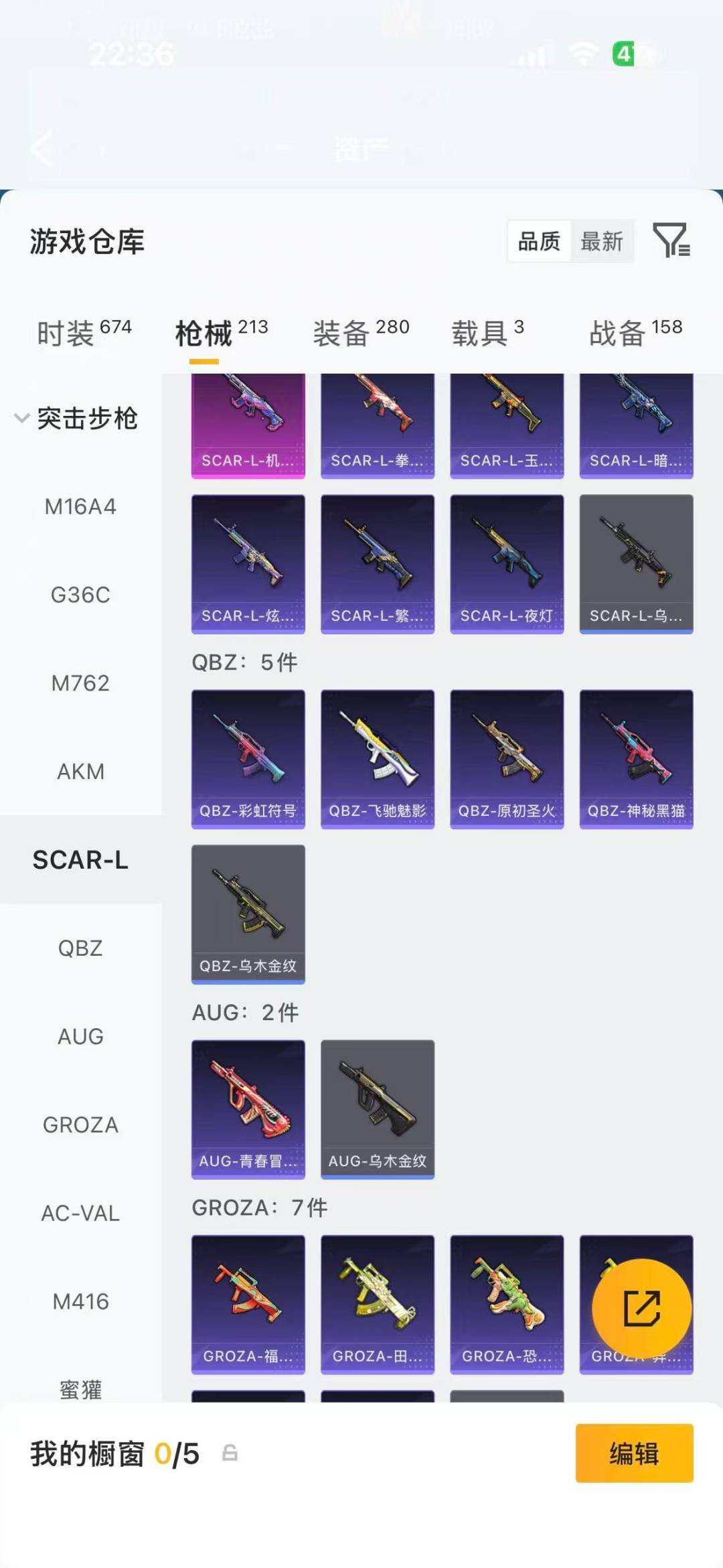
Task: Open the QBZ-彩虹符号 skin
Action: [248, 759]
